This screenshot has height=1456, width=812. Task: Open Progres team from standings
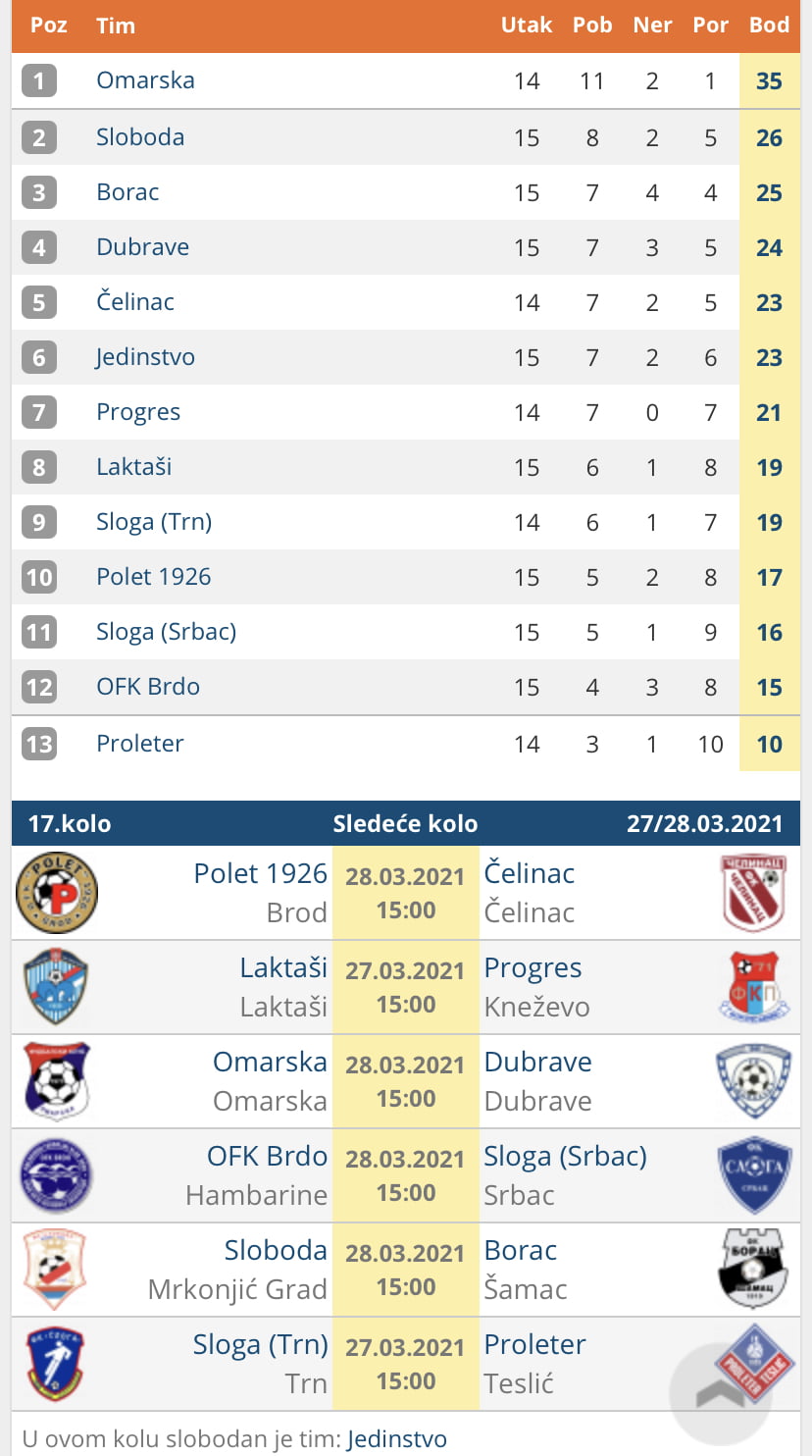(138, 413)
